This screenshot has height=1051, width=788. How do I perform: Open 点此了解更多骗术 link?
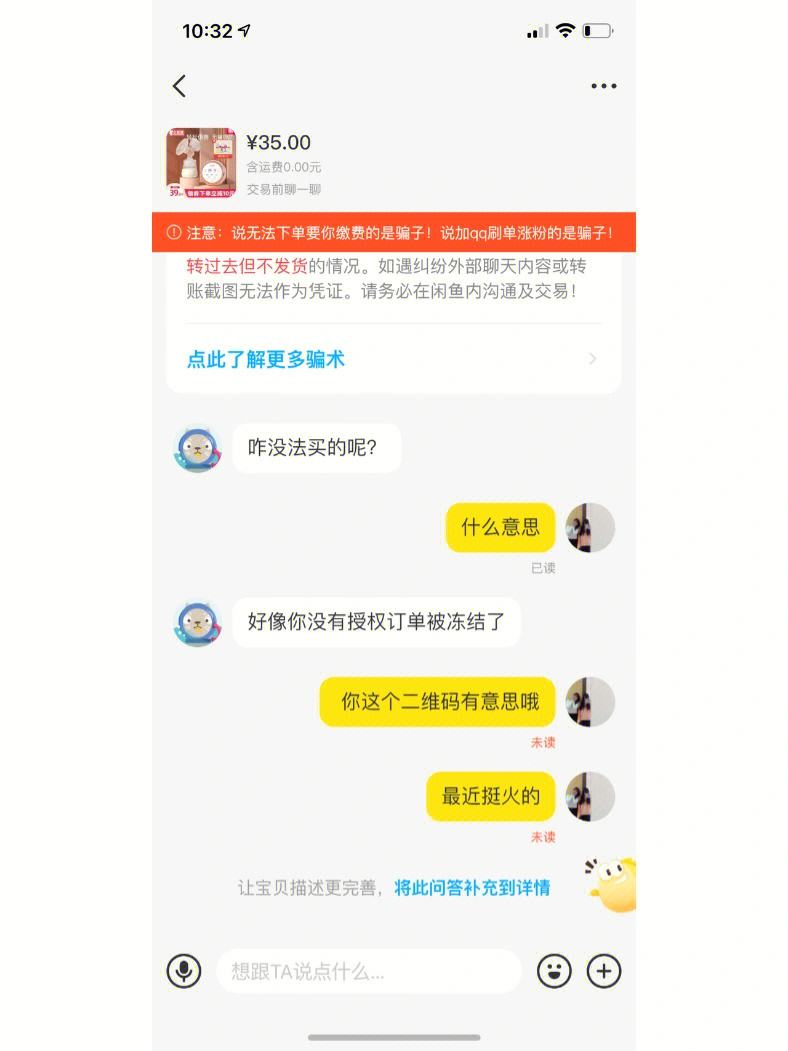(x=266, y=359)
